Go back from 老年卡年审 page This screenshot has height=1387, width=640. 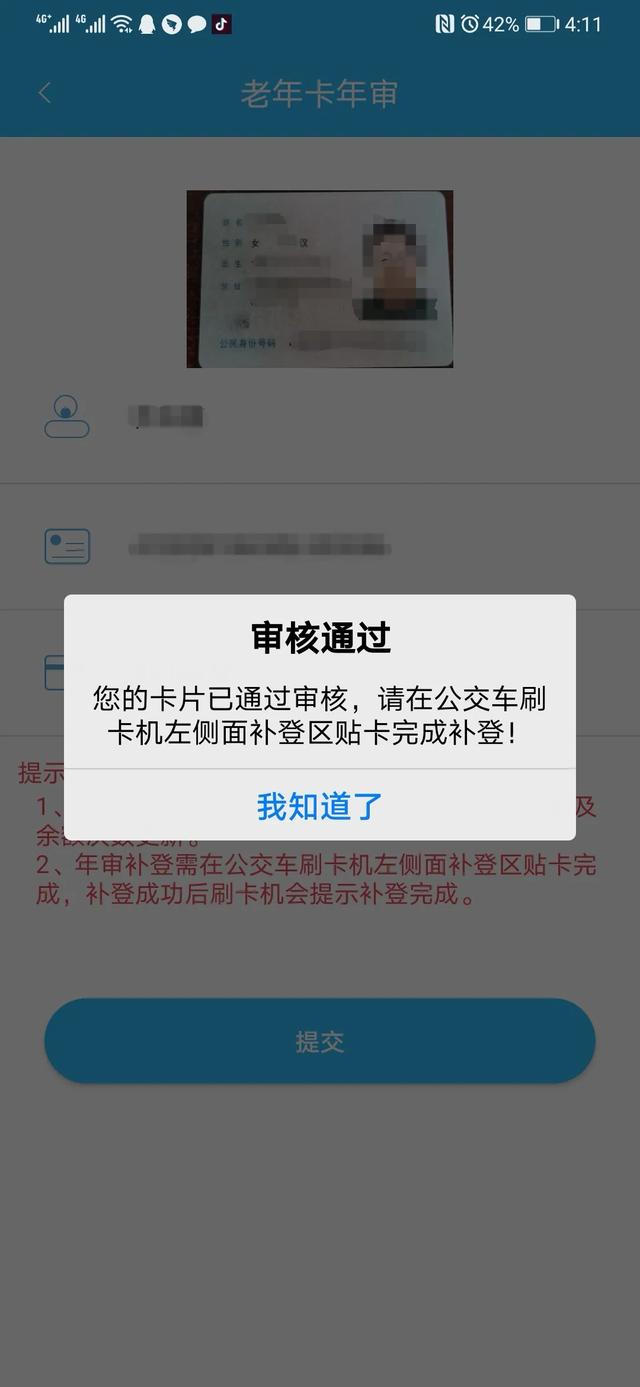[44, 94]
